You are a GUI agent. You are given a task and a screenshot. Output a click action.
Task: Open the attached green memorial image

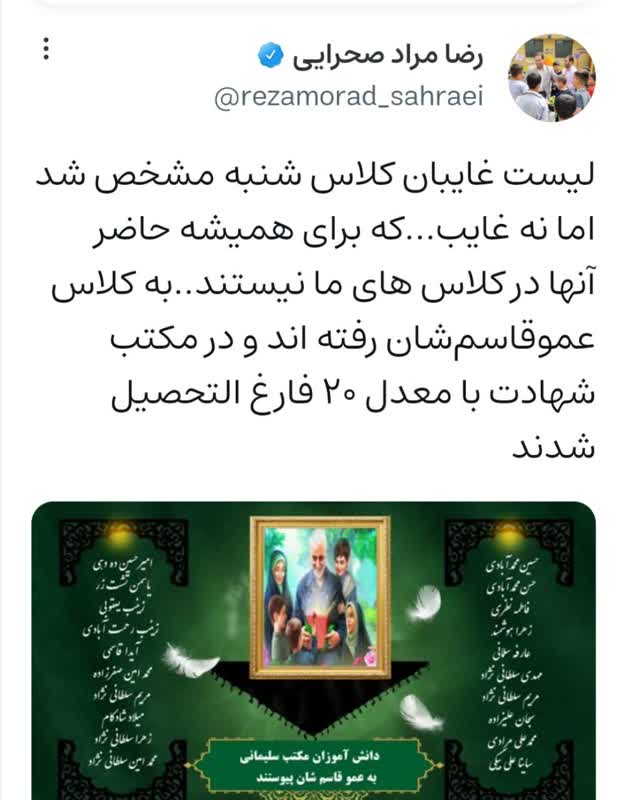tap(314, 650)
